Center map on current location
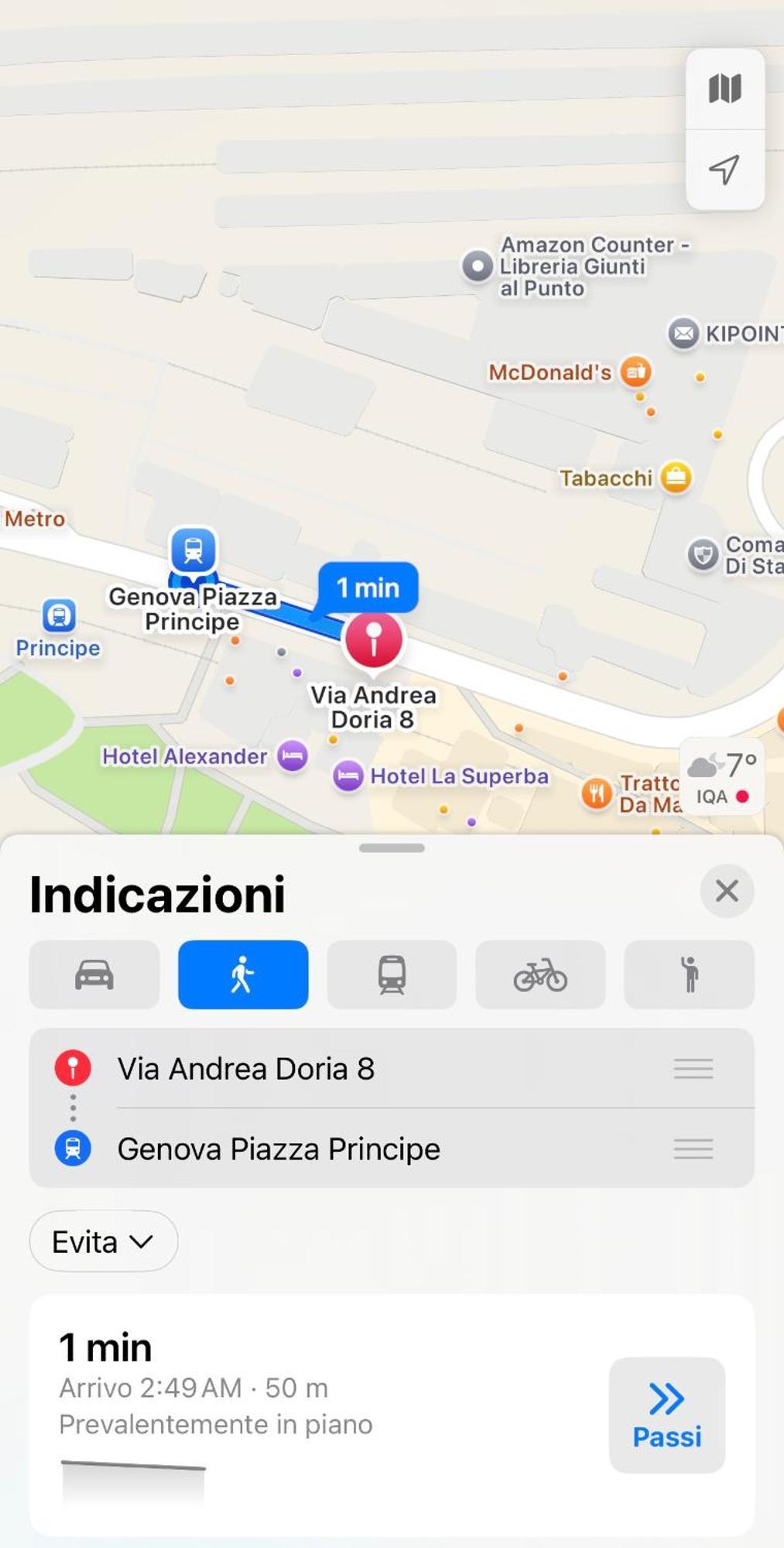784x1548 pixels. click(724, 170)
